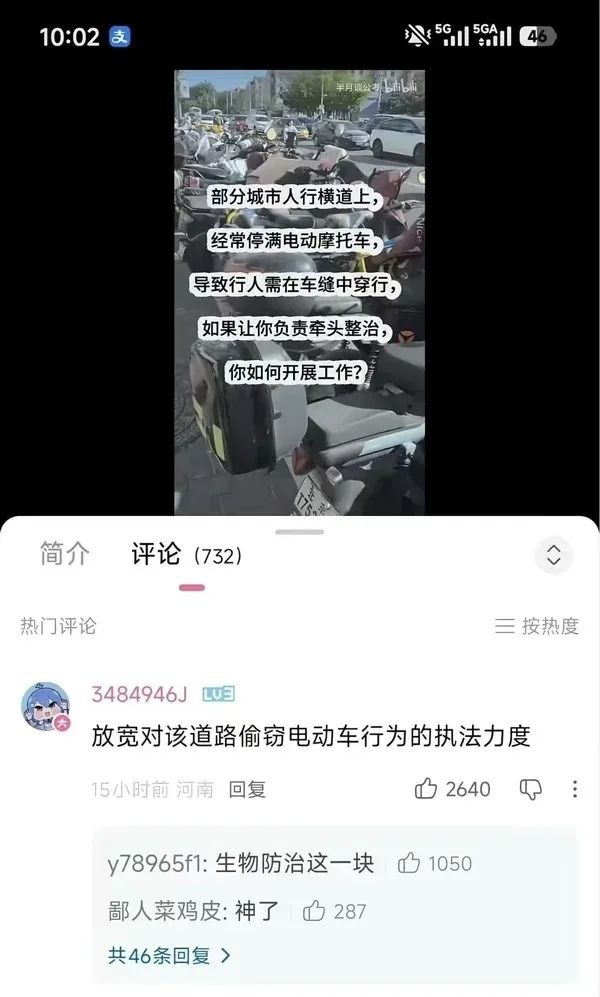
Task: Switch to the 简介 tab
Action: coord(64,554)
